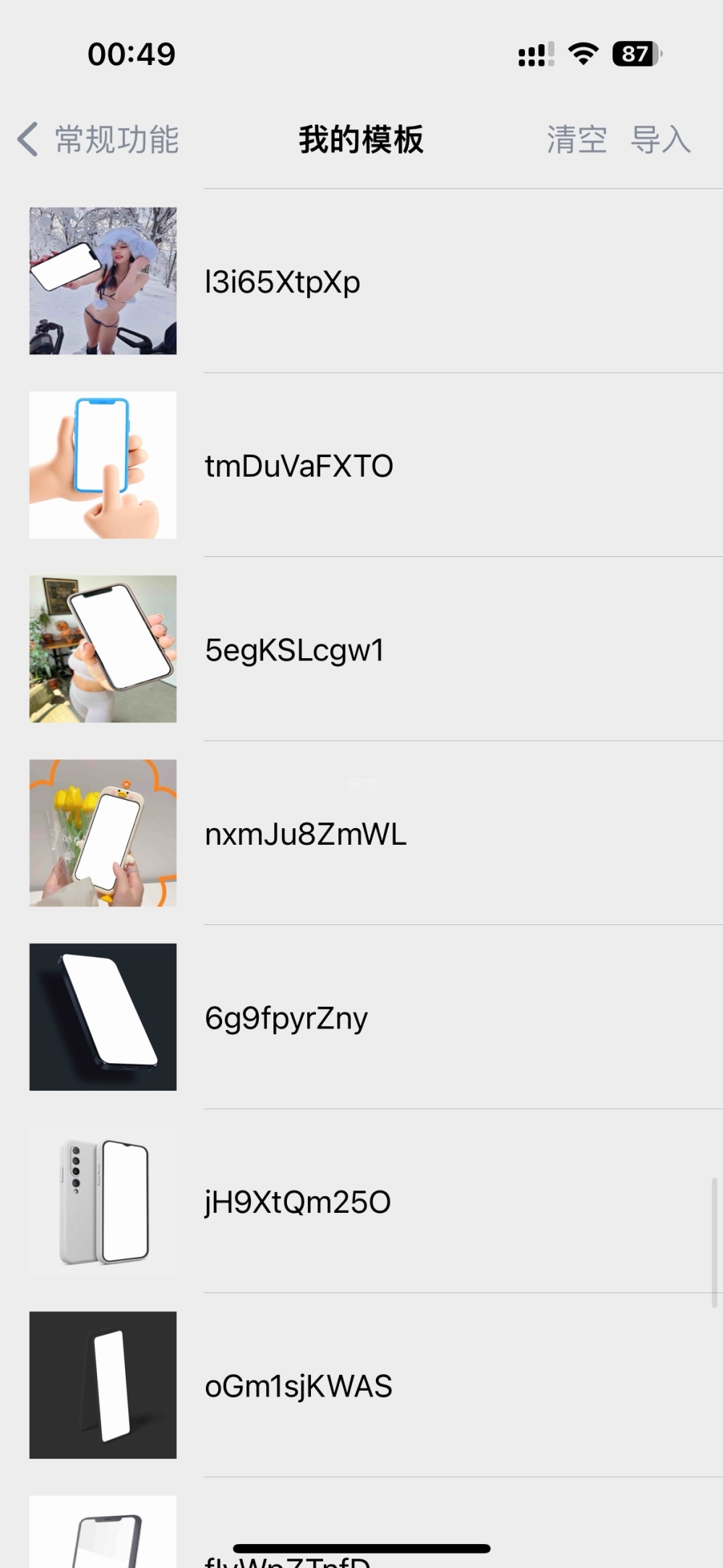Viewport: 723px width, 1568px height.
Task: Select the jH9XtQm25O template
Action: tap(297, 1202)
